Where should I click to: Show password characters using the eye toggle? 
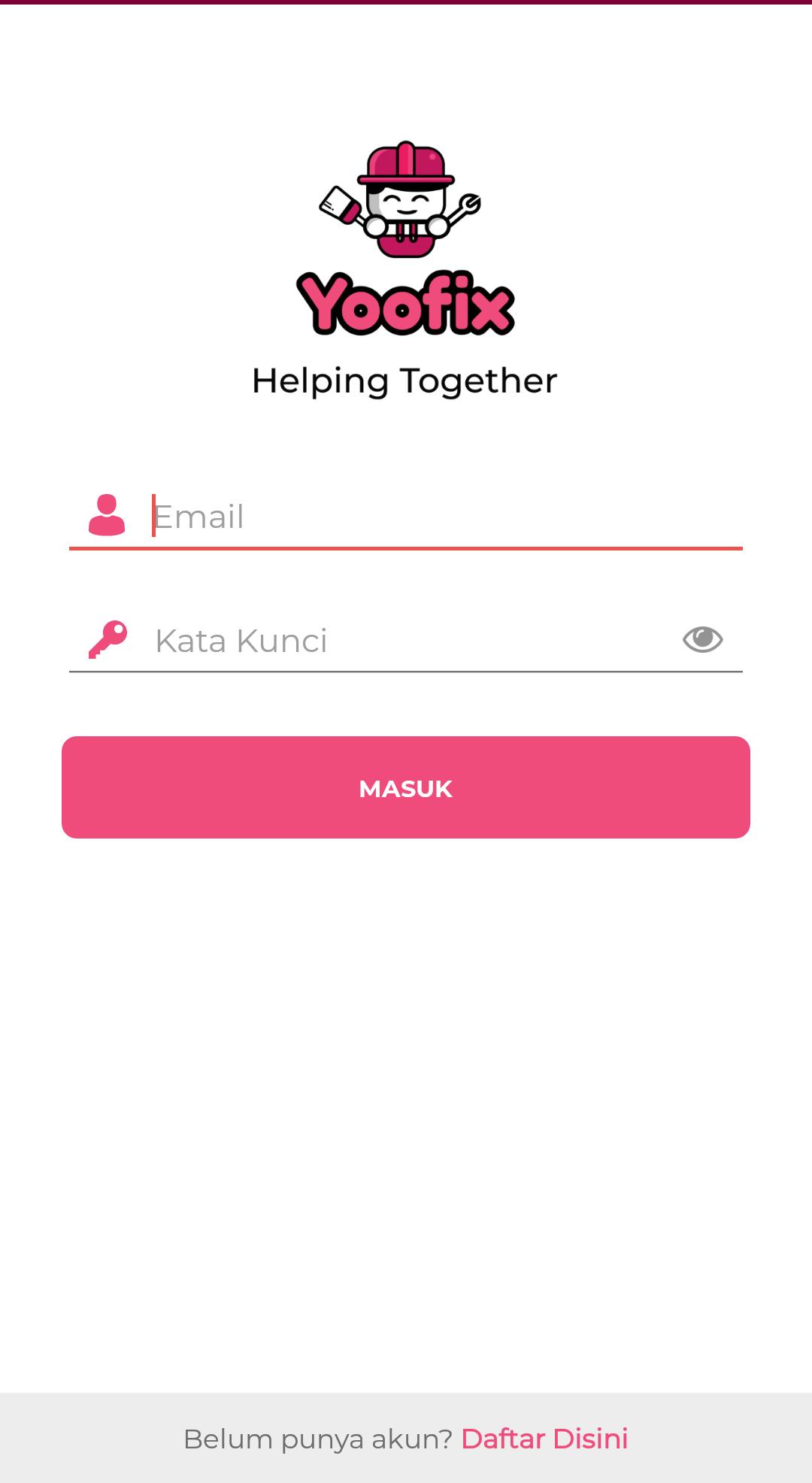pyautogui.click(x=702, y=638)
